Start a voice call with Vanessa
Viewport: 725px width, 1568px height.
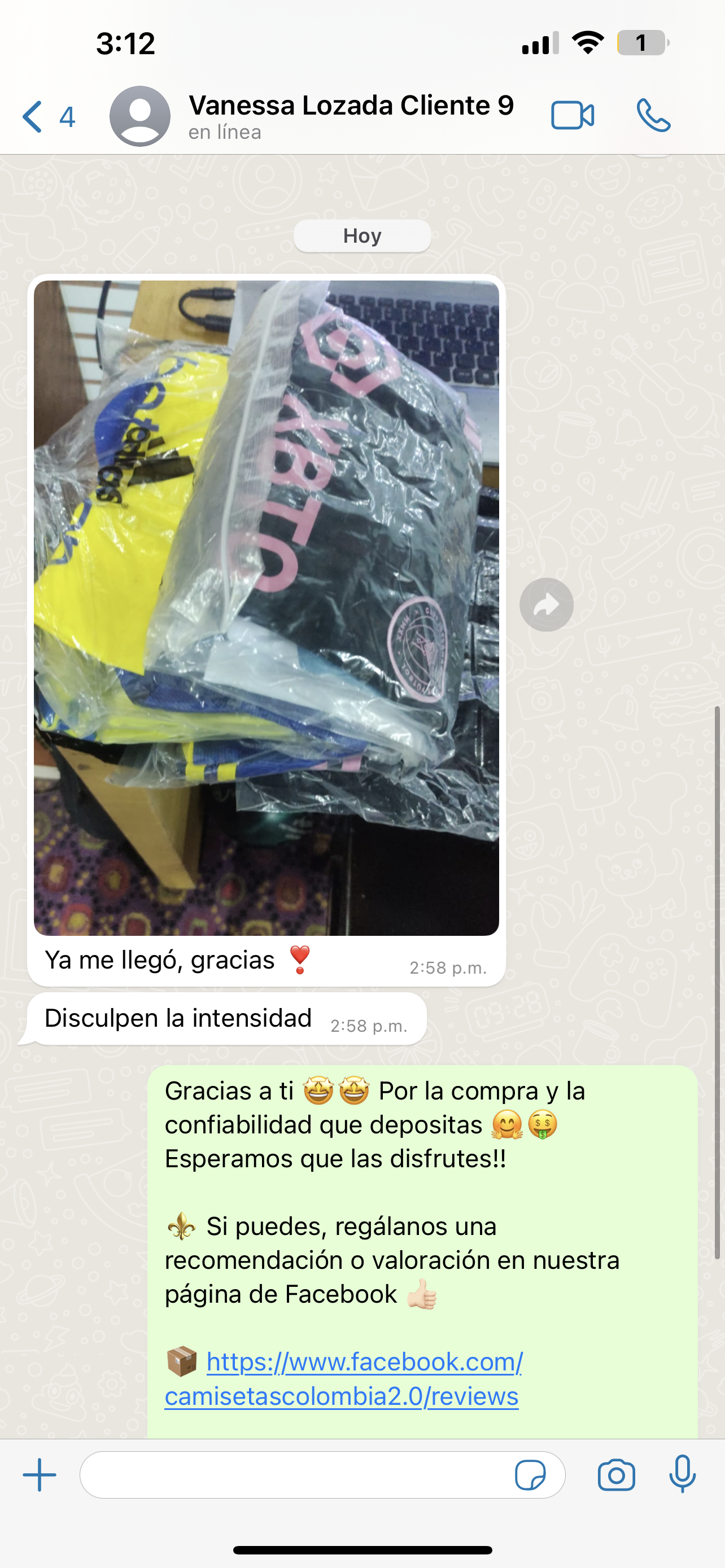pos(653,116)
